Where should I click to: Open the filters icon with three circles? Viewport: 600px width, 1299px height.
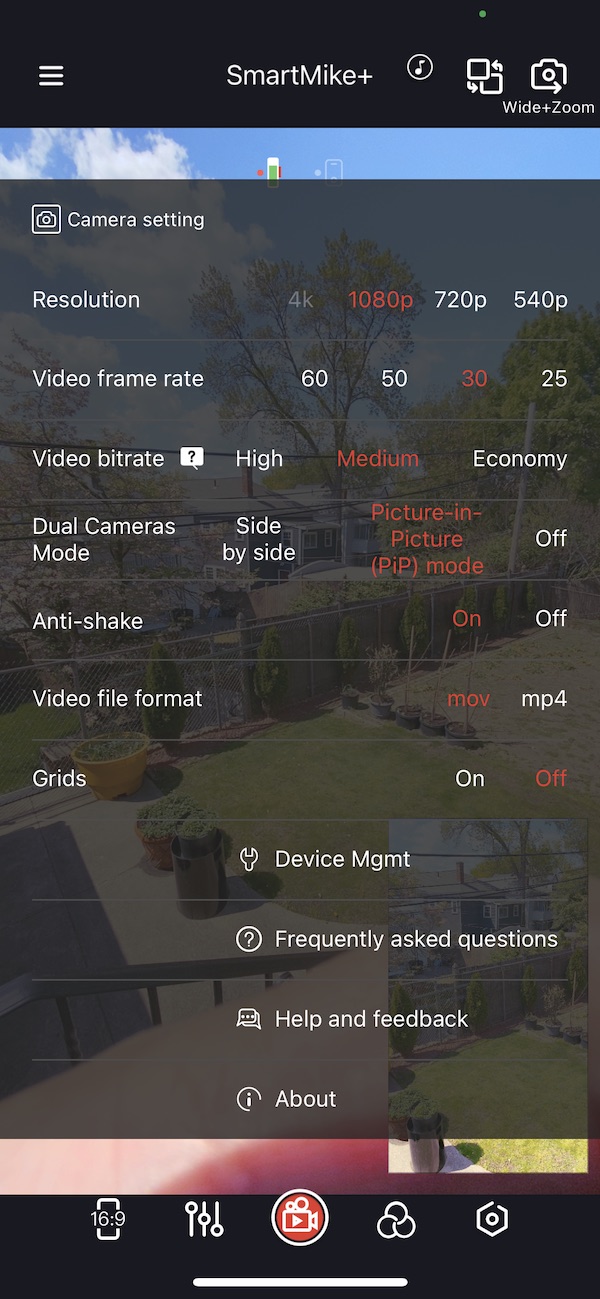click(396, 1220)
